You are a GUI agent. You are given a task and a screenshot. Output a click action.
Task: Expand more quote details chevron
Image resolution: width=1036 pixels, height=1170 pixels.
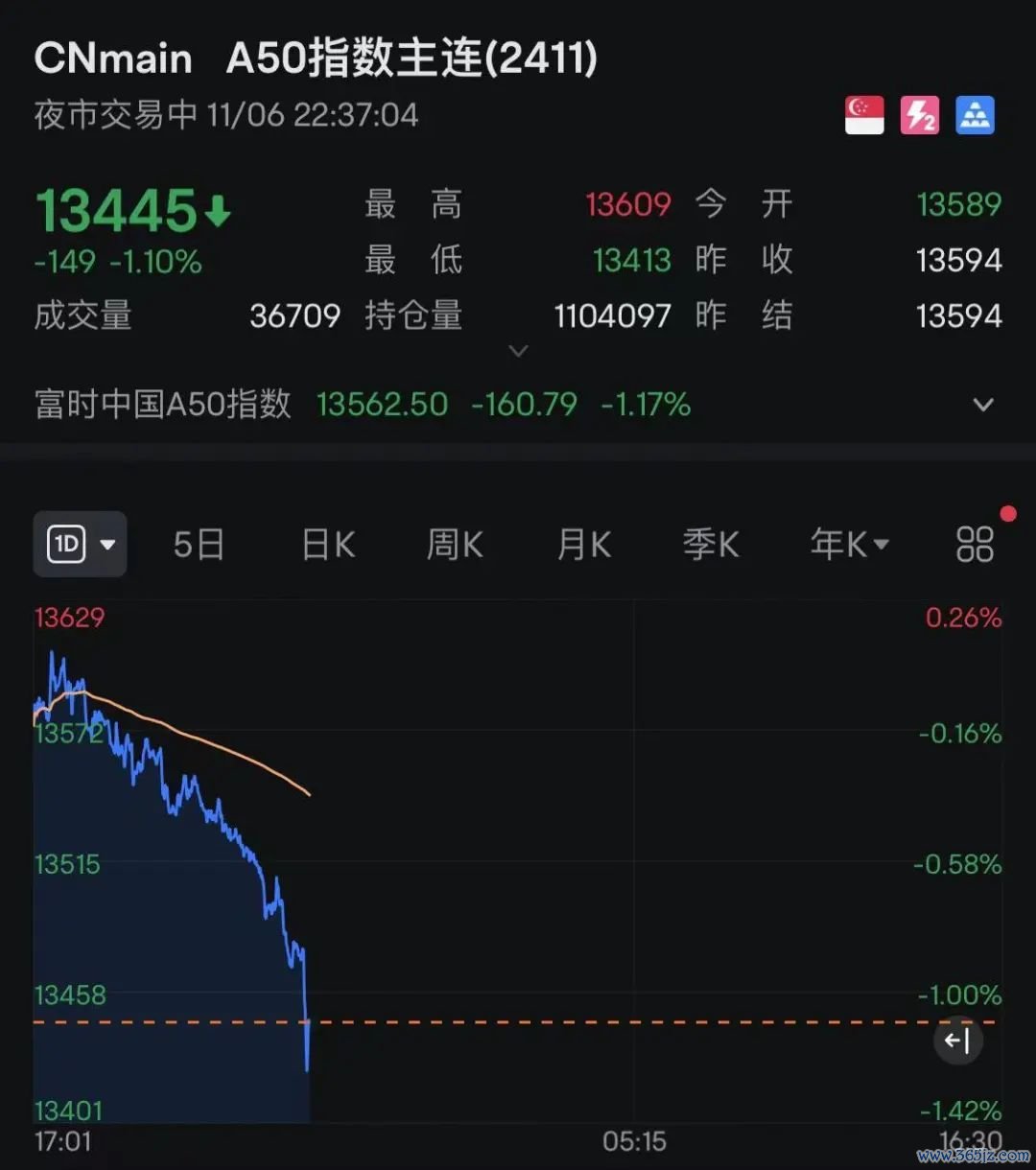518,351
